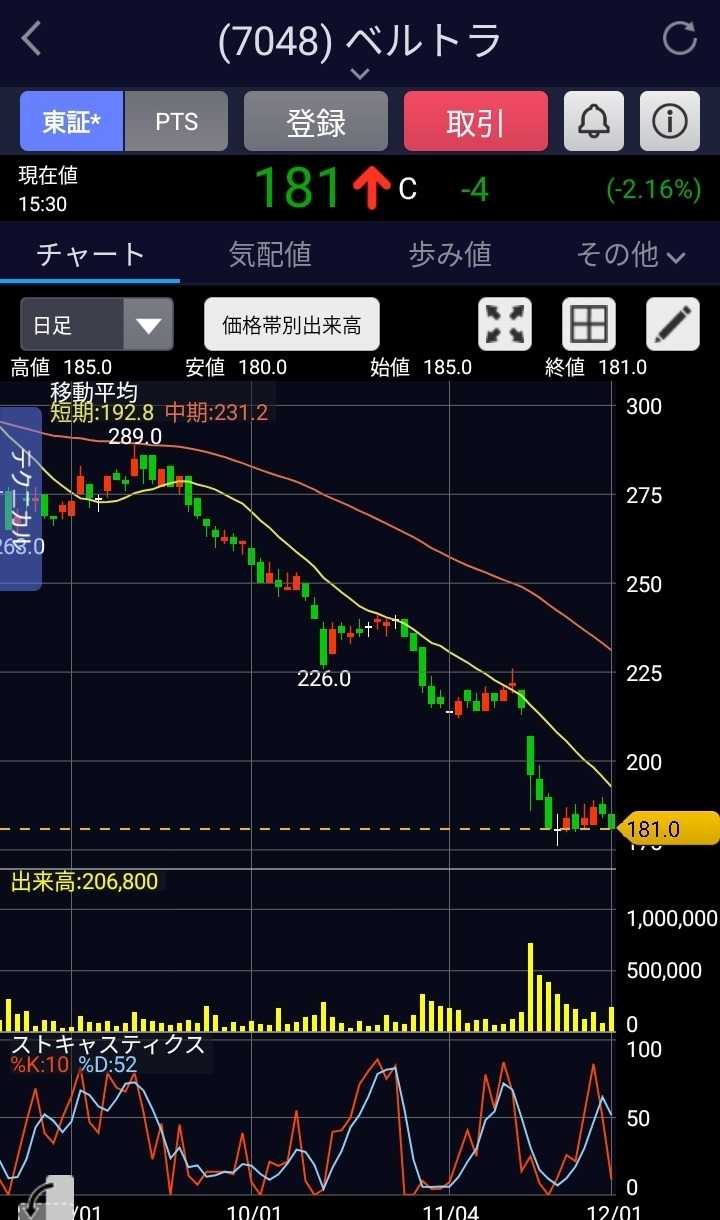This screenshot has width=720, height=1220.
Task: Switch to PTS market
Action: (177, 122)
